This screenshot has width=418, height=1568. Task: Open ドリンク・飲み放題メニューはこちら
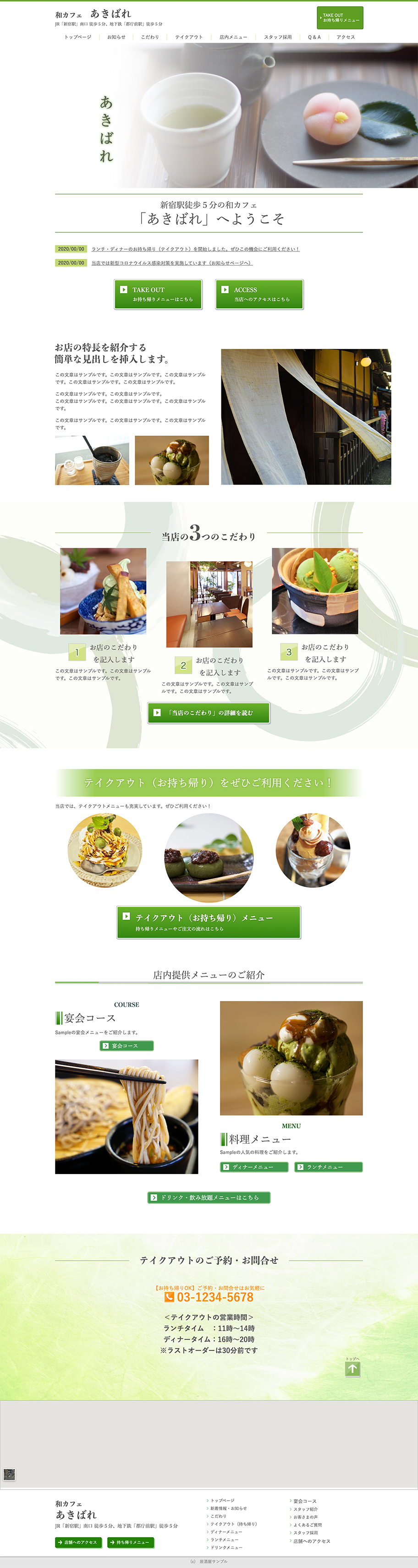(x=209, y=1197)
